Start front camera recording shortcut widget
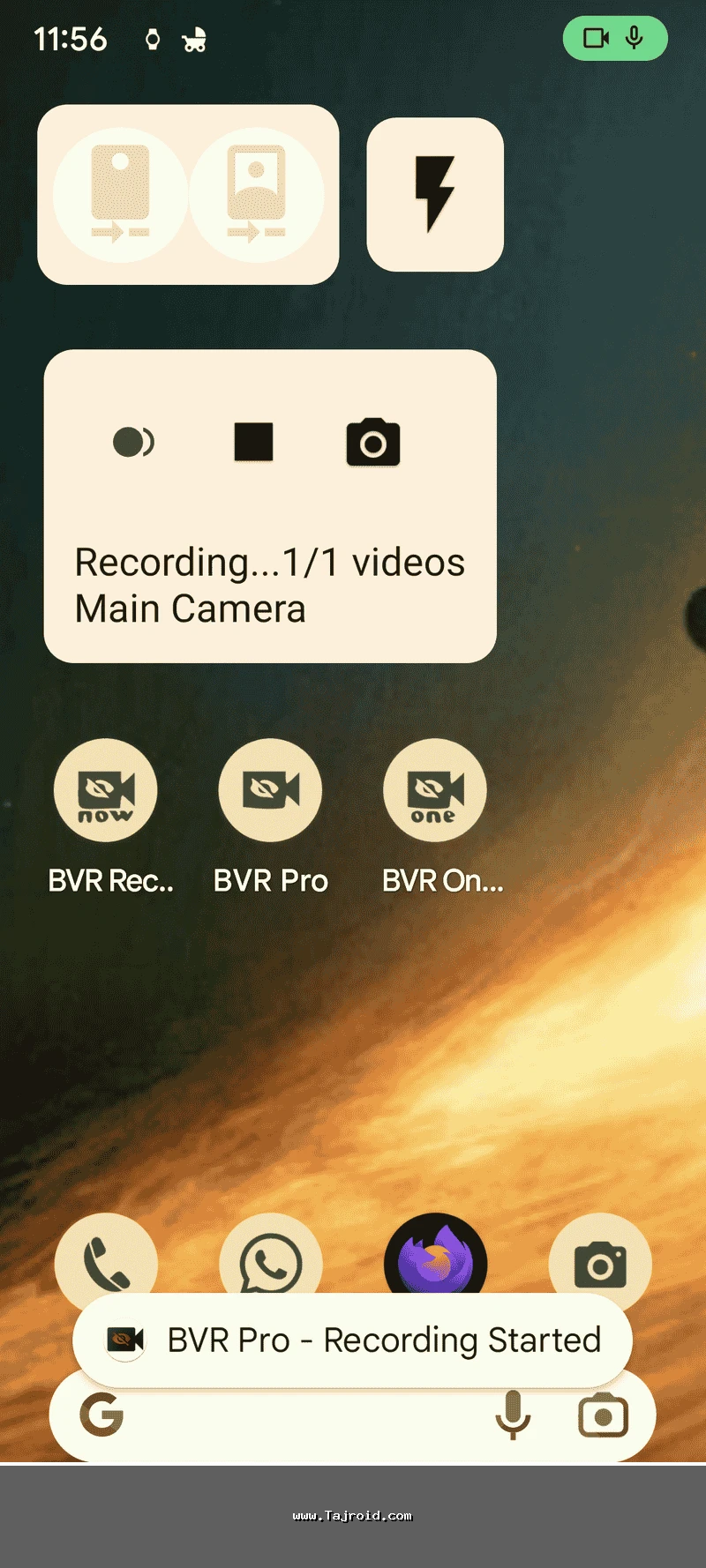This screenshot has height=1568, width=706. pyautogui.click(x=256, y=195)
